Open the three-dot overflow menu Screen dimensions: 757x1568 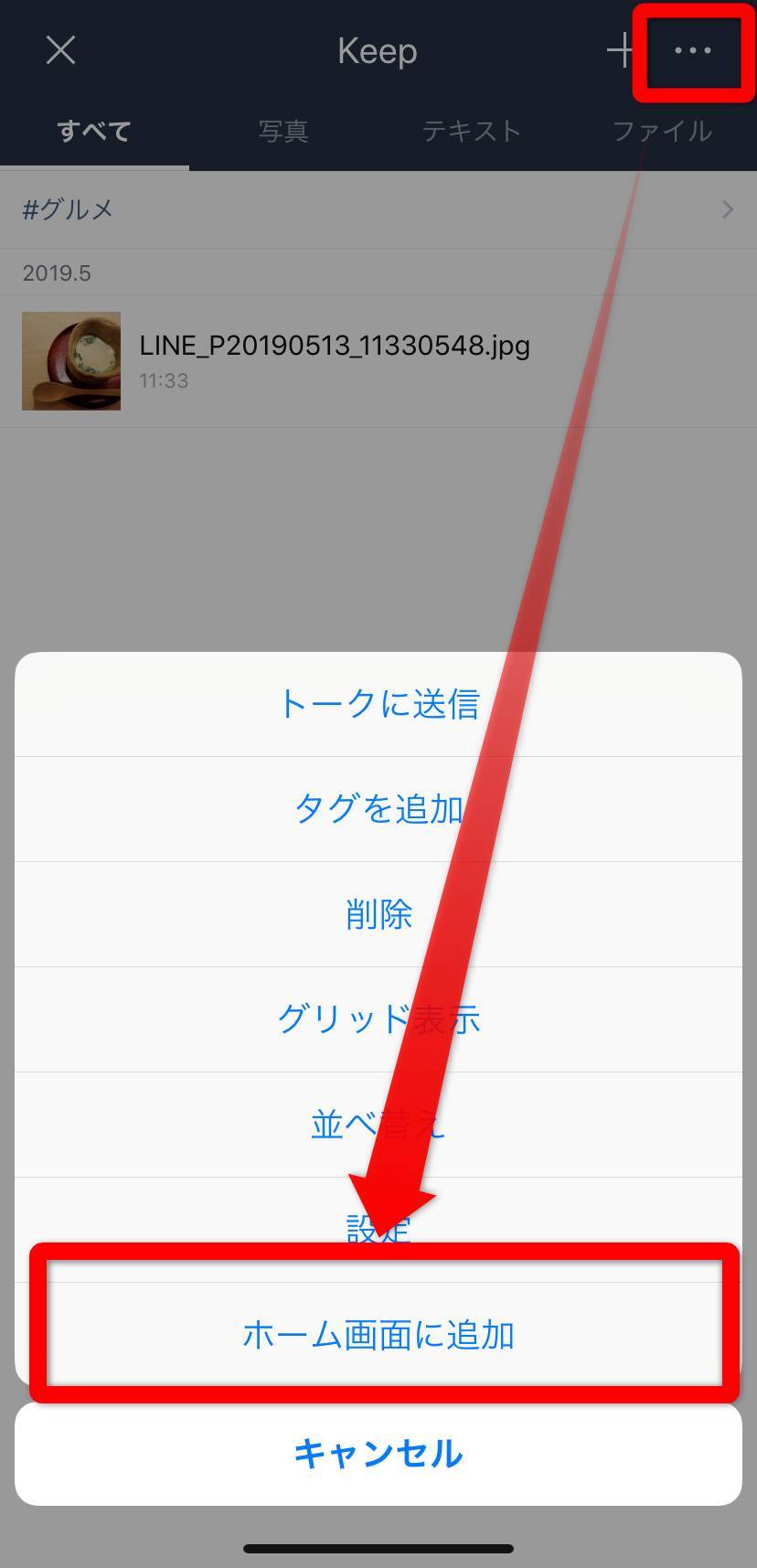692,50
